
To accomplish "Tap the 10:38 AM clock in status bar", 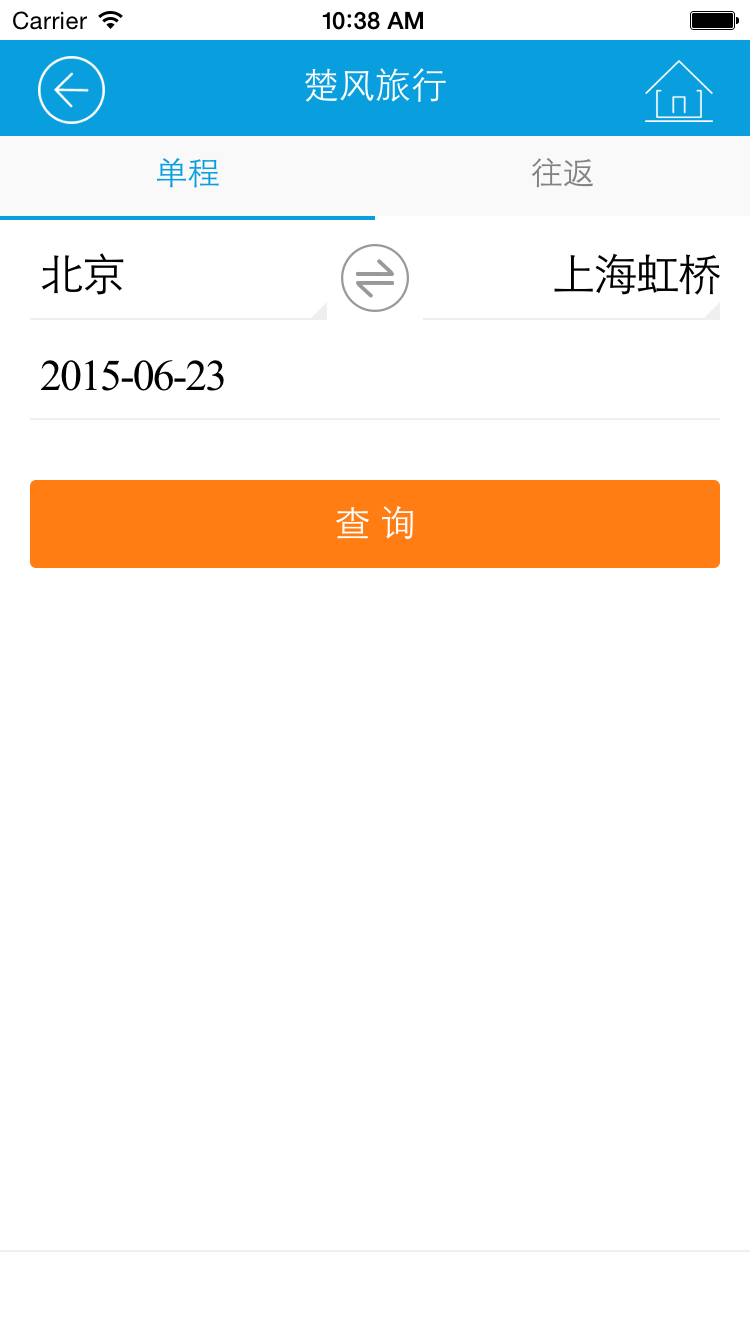I will (373, 18).
